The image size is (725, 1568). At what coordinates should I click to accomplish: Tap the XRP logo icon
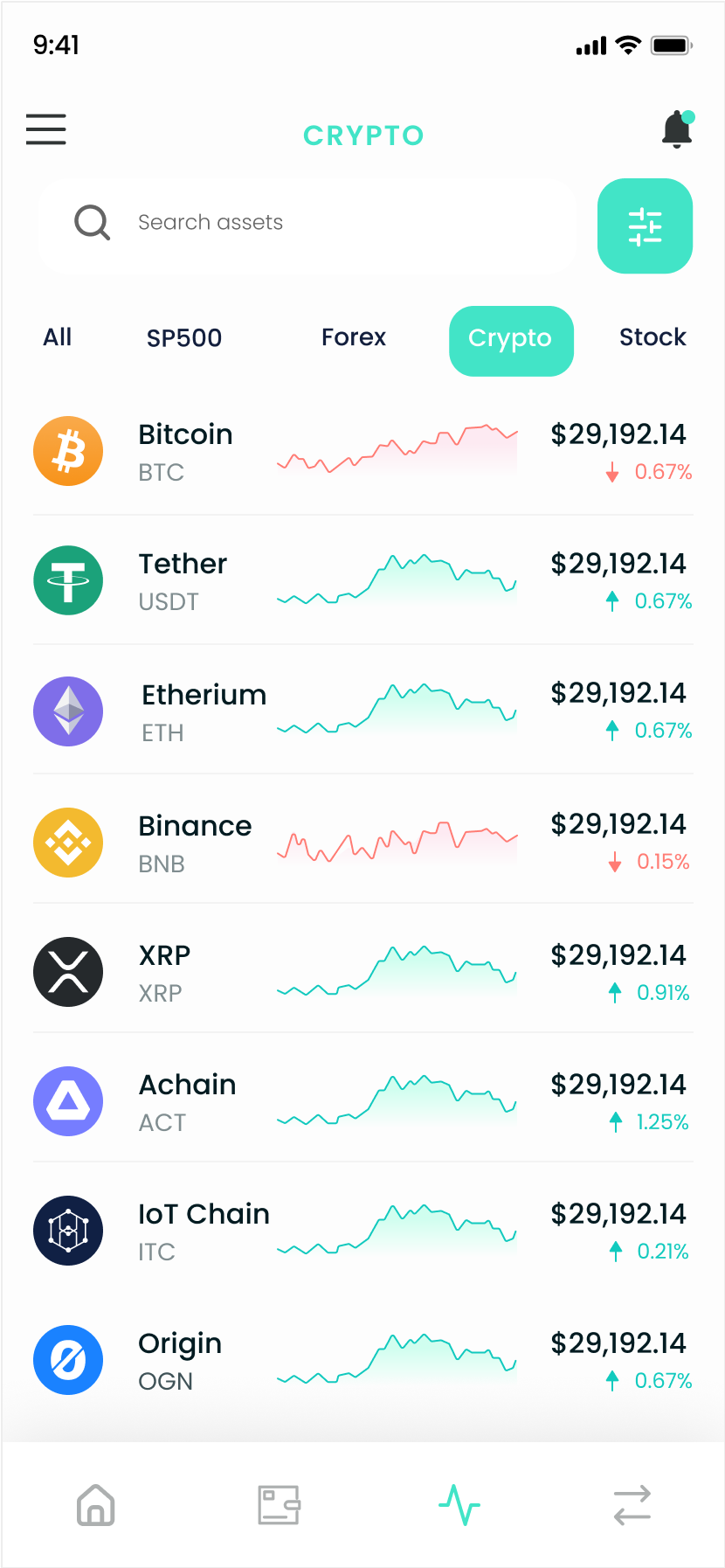(x=67, y=972)
